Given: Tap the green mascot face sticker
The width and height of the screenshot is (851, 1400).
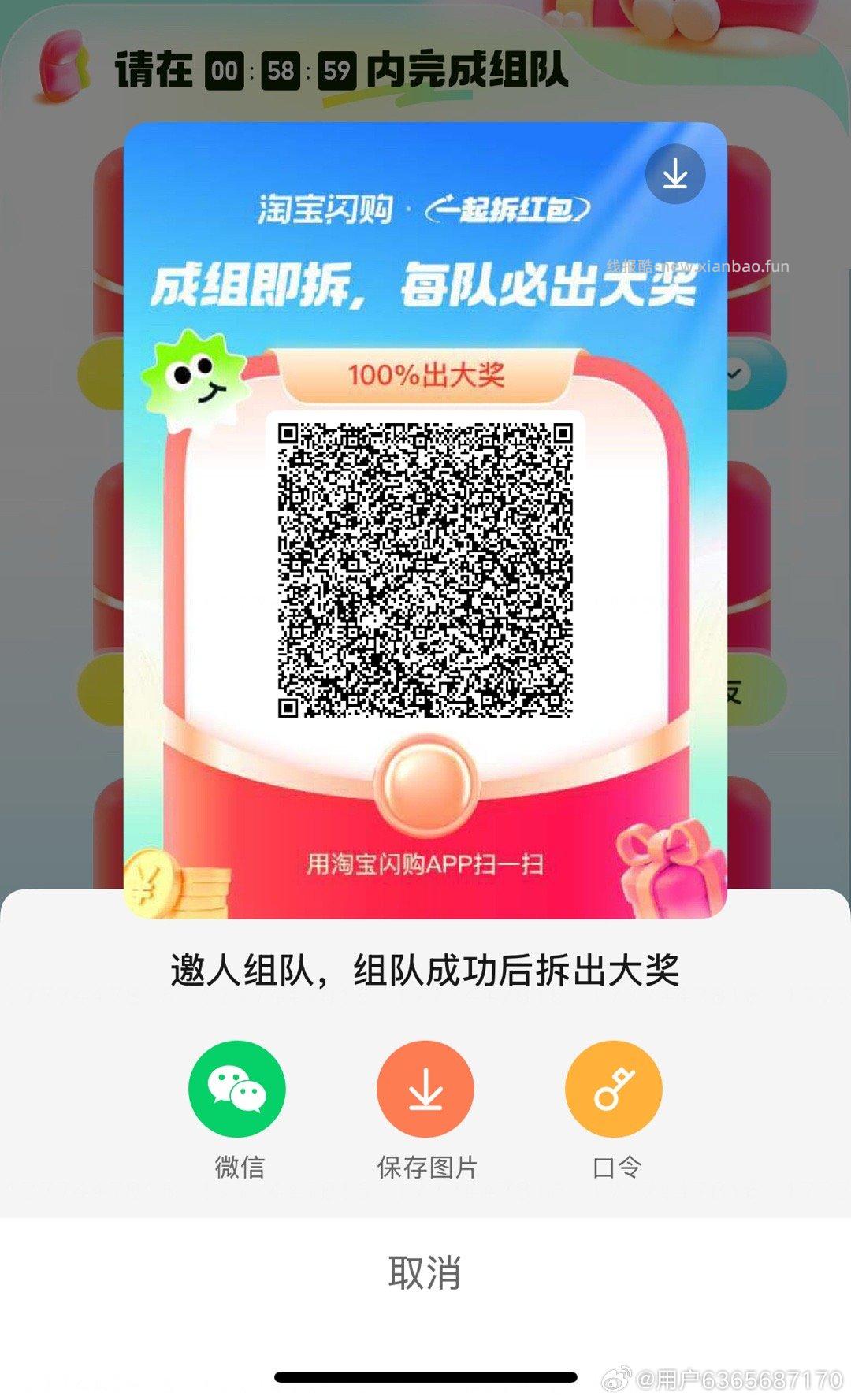Looking at the screenshot, I should tap(195, 378).
